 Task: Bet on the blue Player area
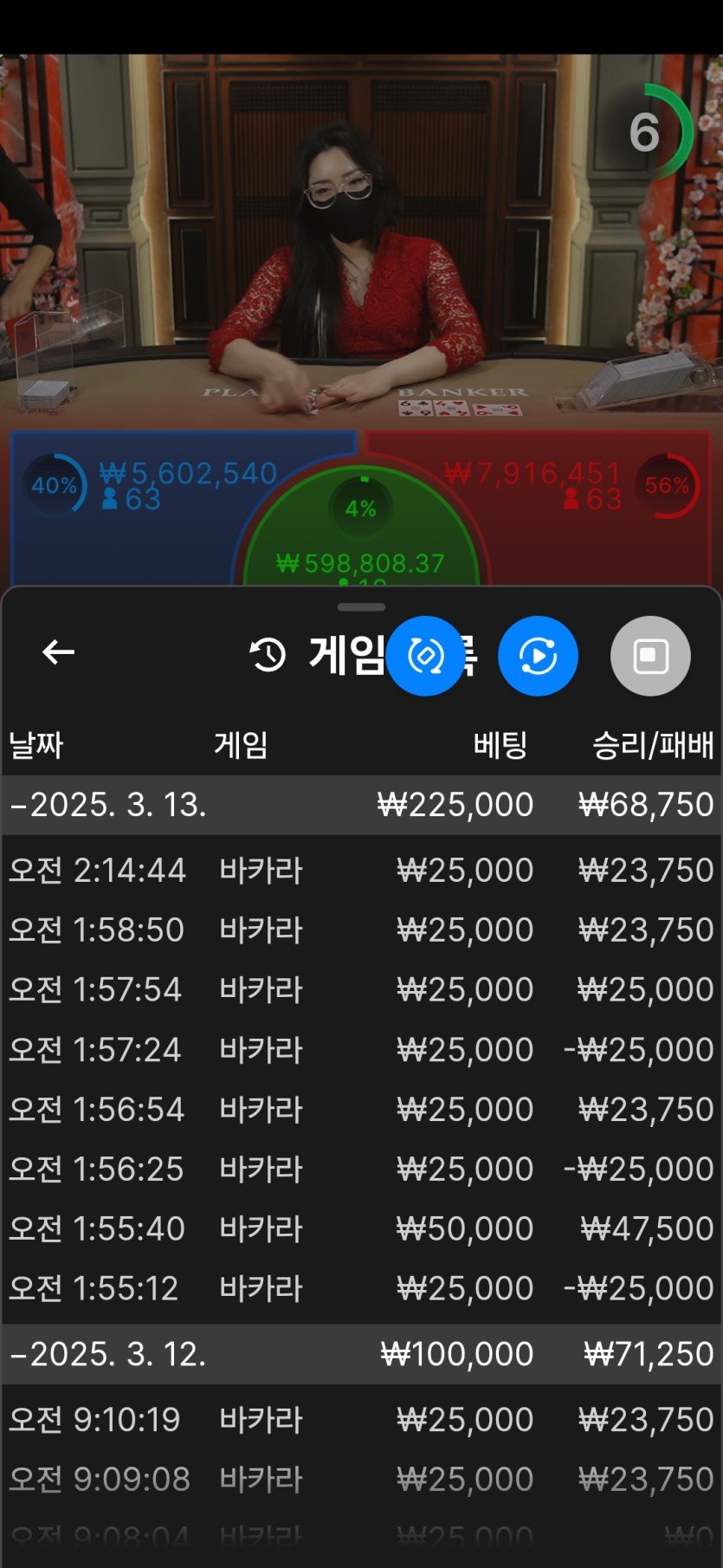[121, 537]
